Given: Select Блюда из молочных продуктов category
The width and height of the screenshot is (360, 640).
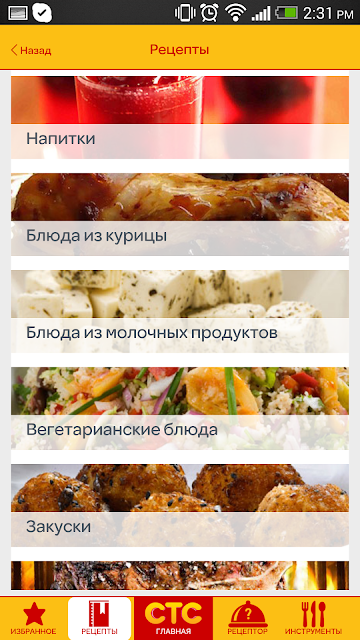Looking at the screenshot, I should tap(180, 311).
